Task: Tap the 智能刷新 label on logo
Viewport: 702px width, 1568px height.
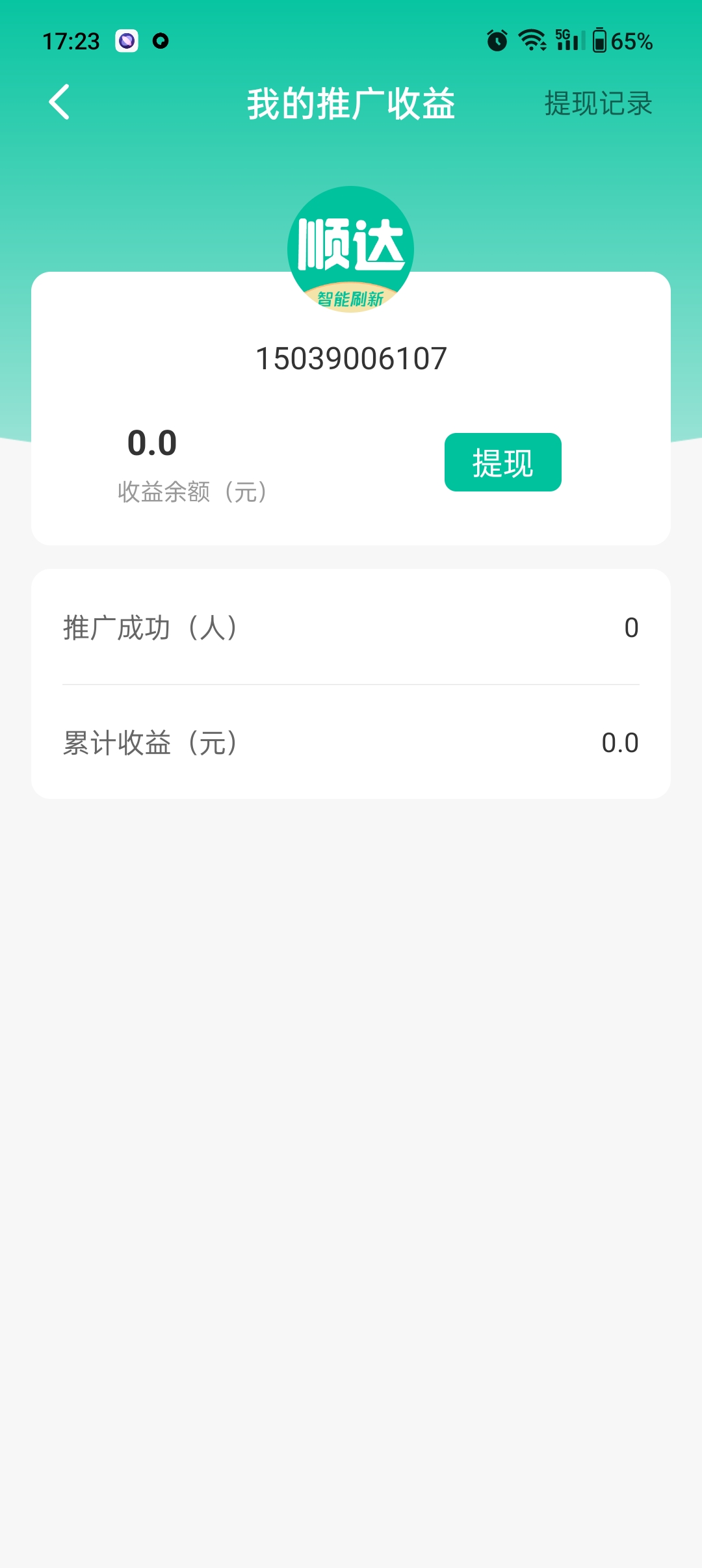Action: (x=351, y=298)
